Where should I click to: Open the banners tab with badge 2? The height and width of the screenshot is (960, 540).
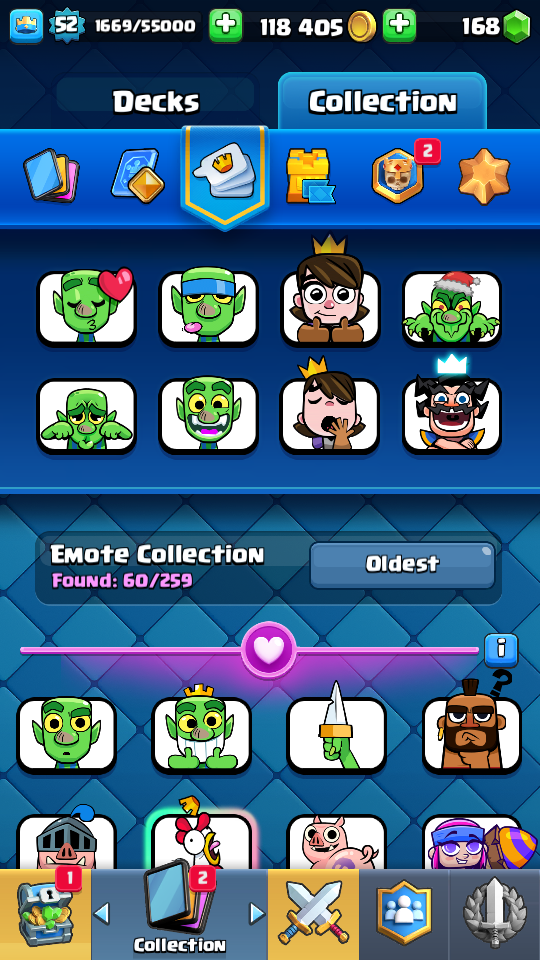pos(398,175)
